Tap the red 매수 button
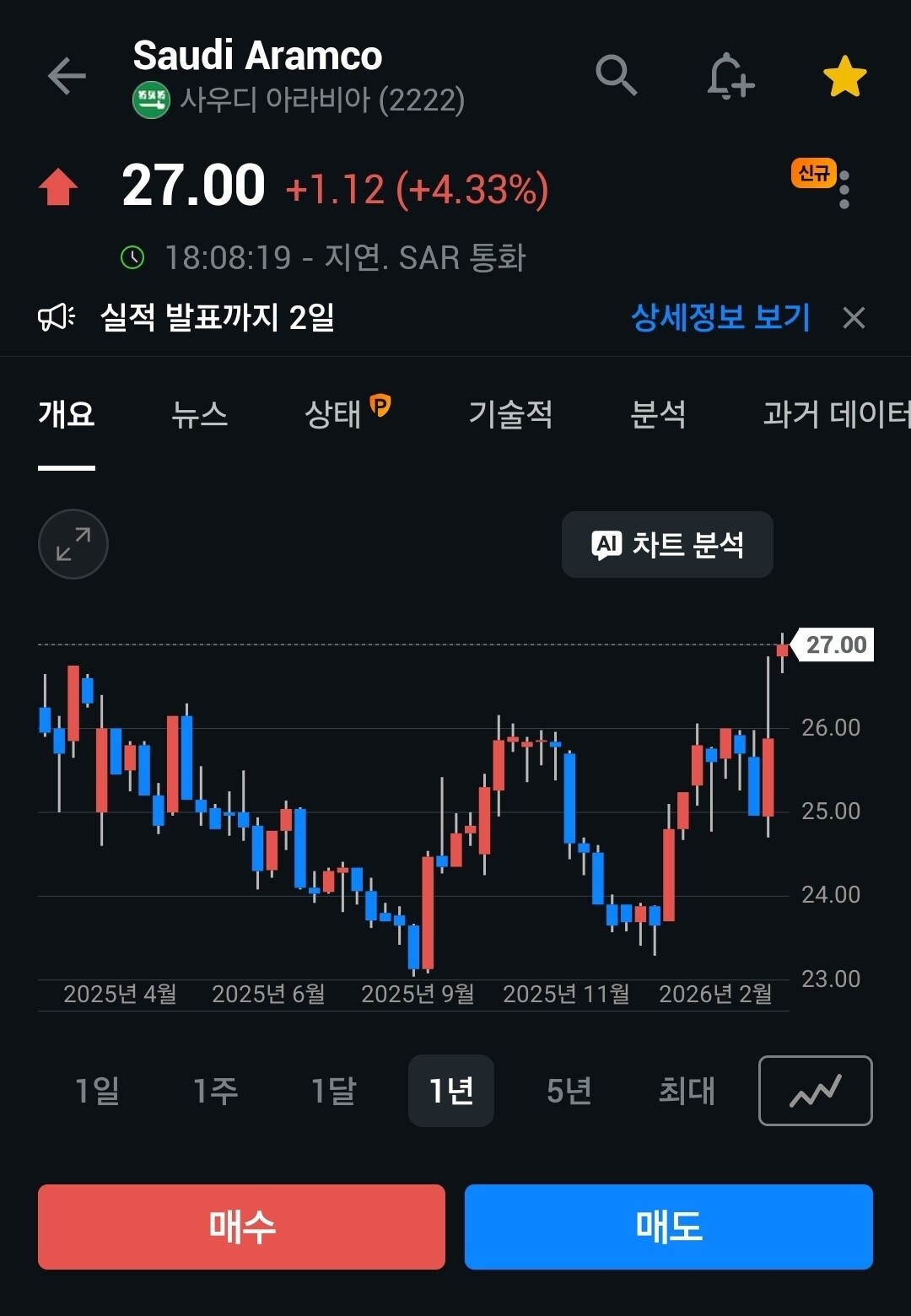Viewport: 911px width, 1316px height. 241,1227
